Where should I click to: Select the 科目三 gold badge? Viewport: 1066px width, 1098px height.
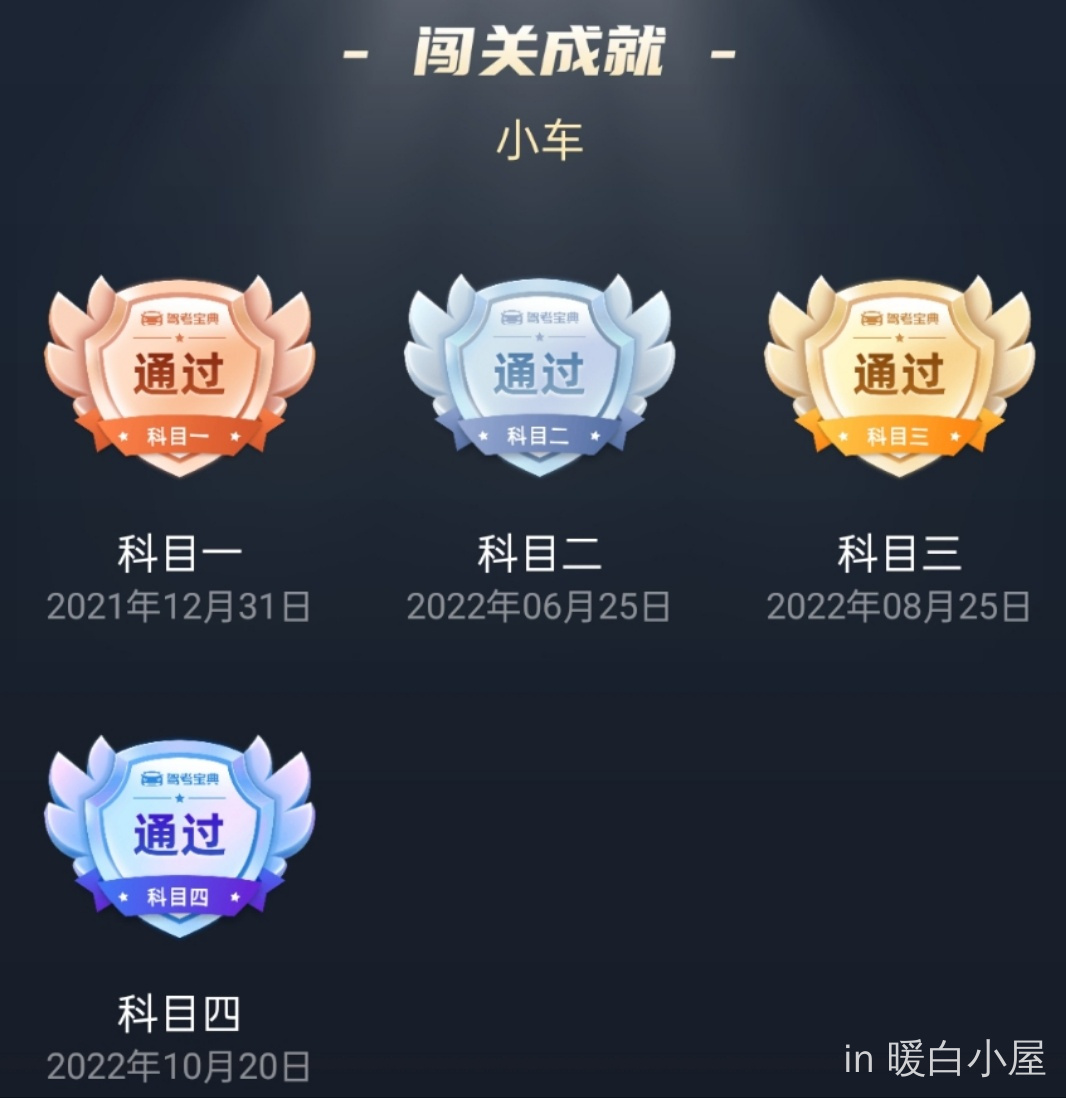coord(899,375)
